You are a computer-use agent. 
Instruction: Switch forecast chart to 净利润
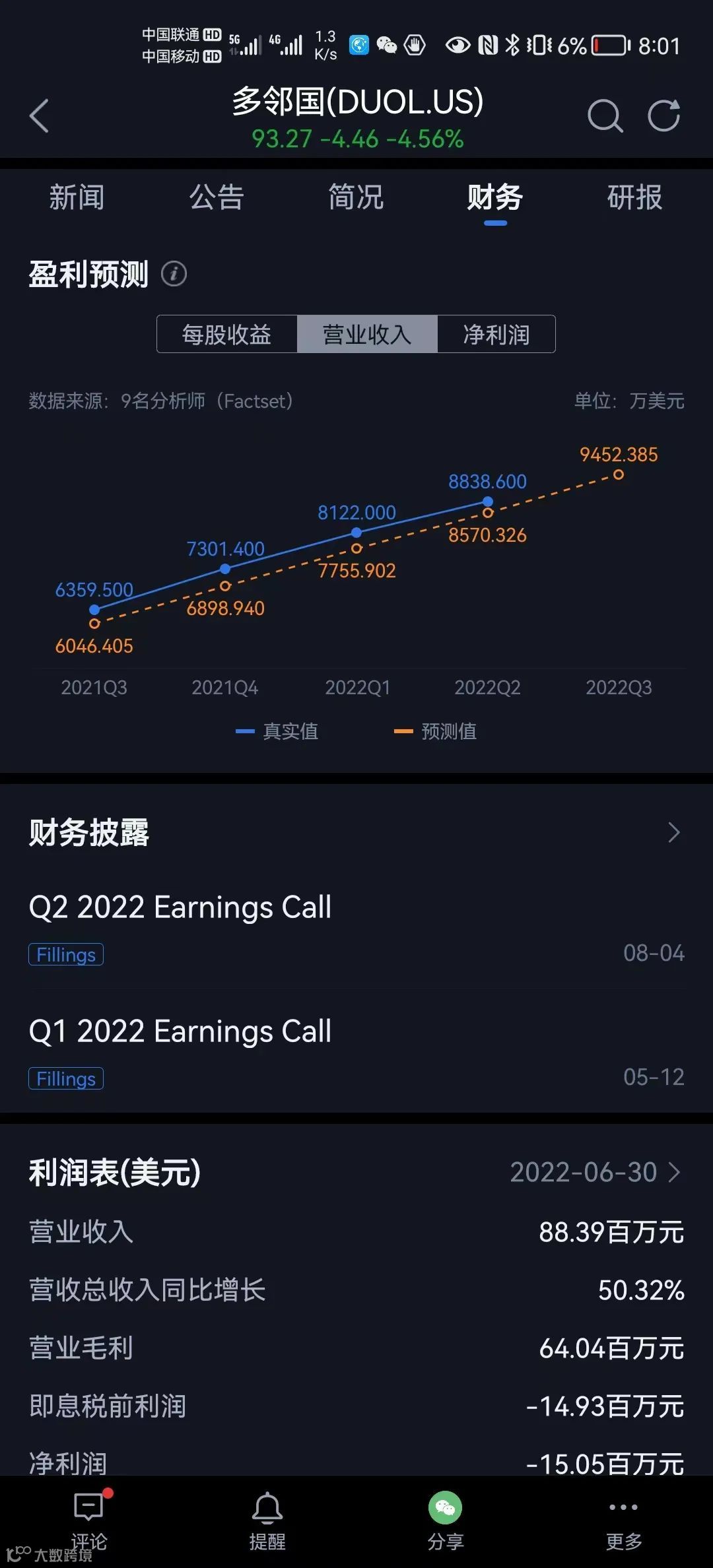(x=496, y=335)
